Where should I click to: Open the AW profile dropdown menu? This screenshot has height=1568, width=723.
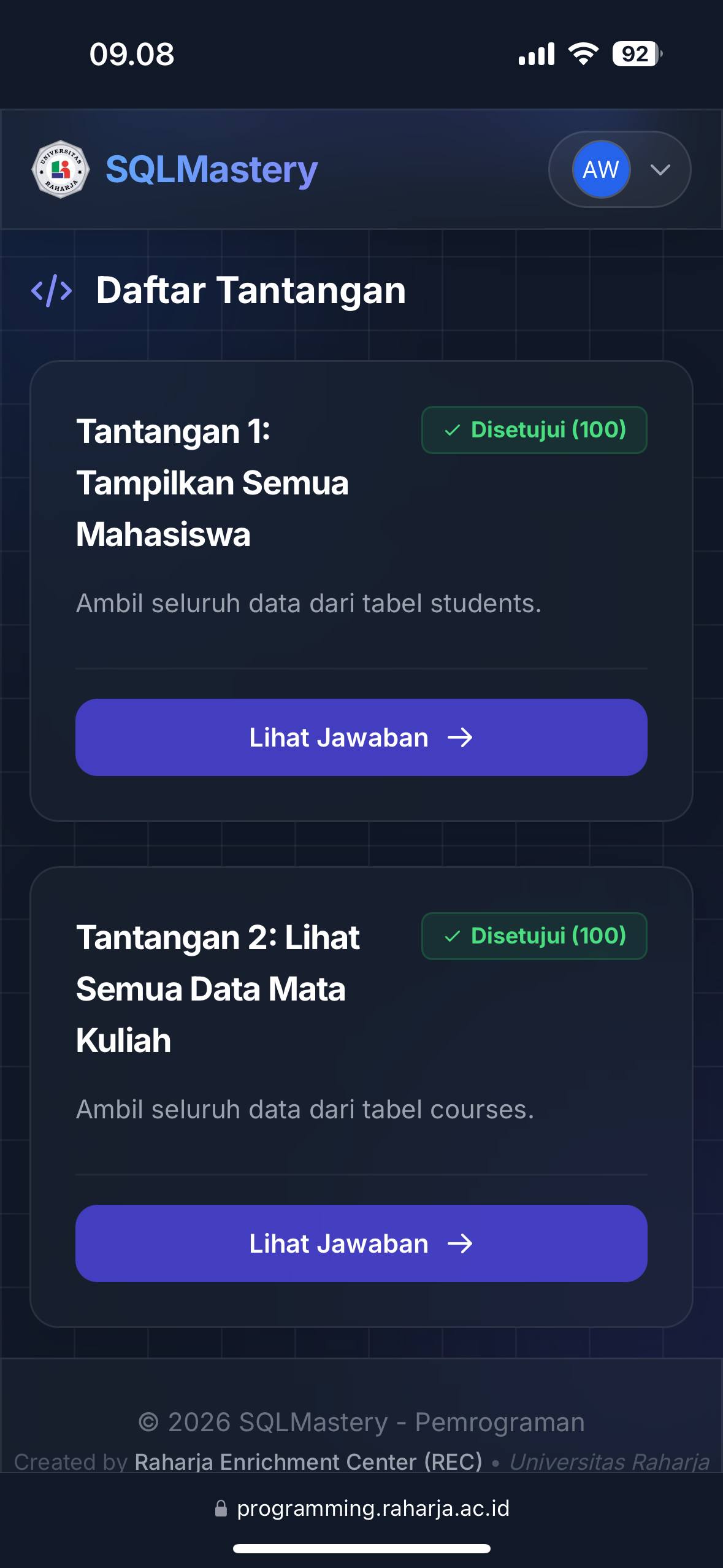[x=619, y=169]
